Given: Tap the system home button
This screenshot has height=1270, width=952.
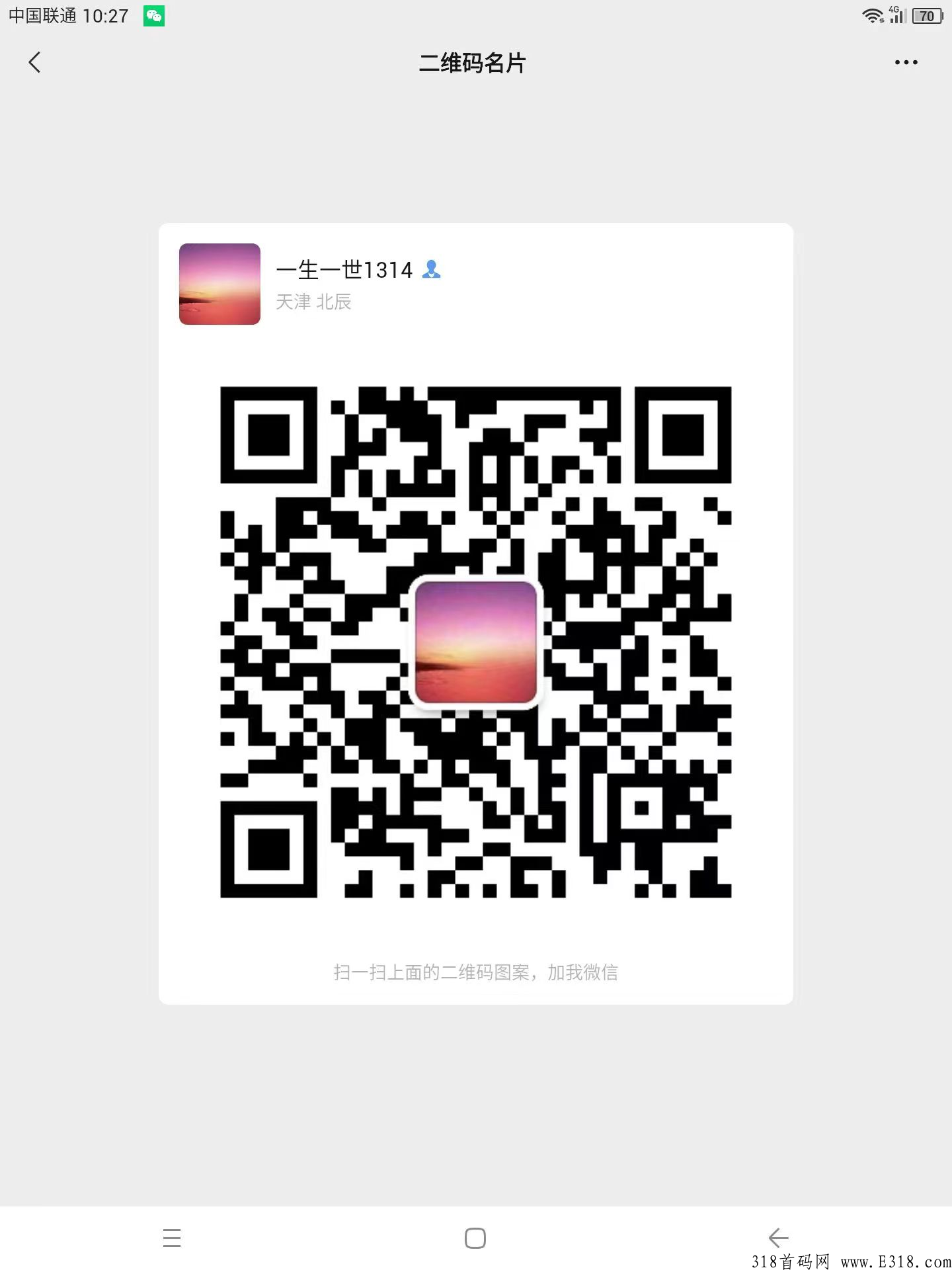Looking at the screenshot, I should tap(475, 1238).
